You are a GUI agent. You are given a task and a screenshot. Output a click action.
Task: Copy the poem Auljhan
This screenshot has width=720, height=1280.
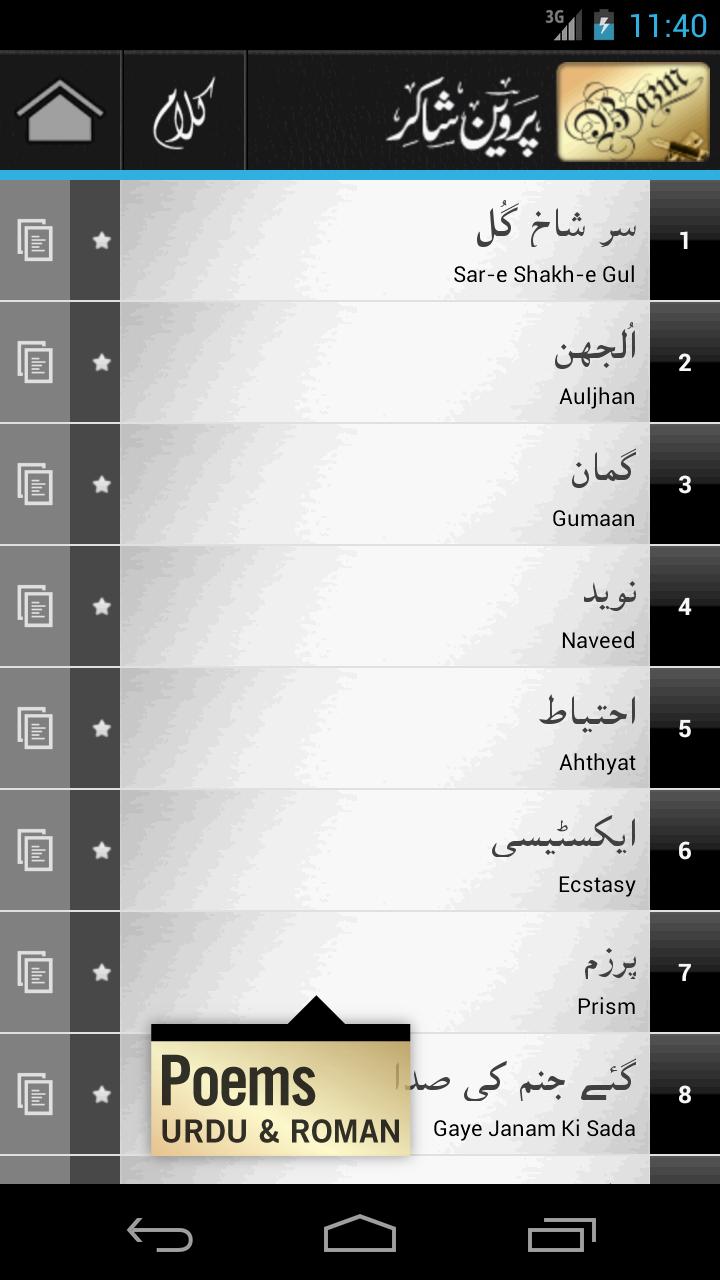pos(35,363)
